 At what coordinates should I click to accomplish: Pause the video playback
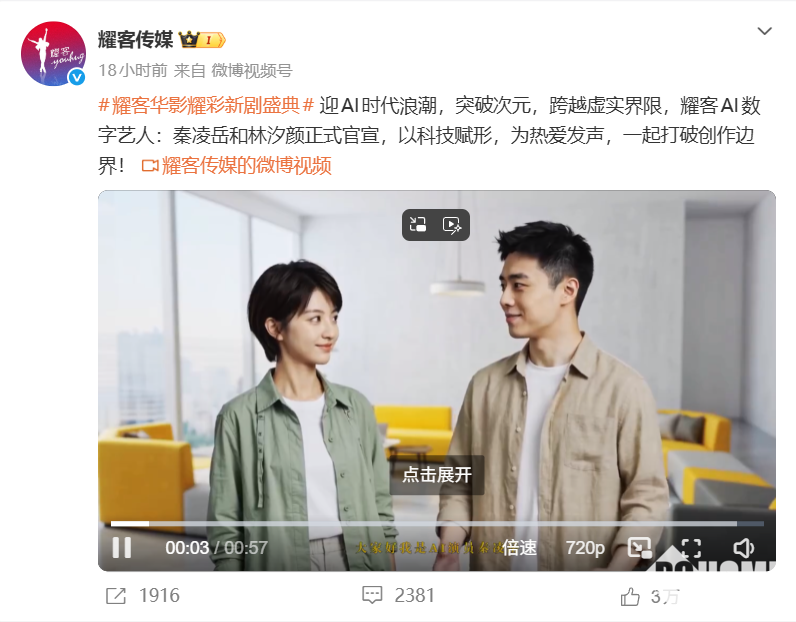pyautogui.click(x=122, y=547)
